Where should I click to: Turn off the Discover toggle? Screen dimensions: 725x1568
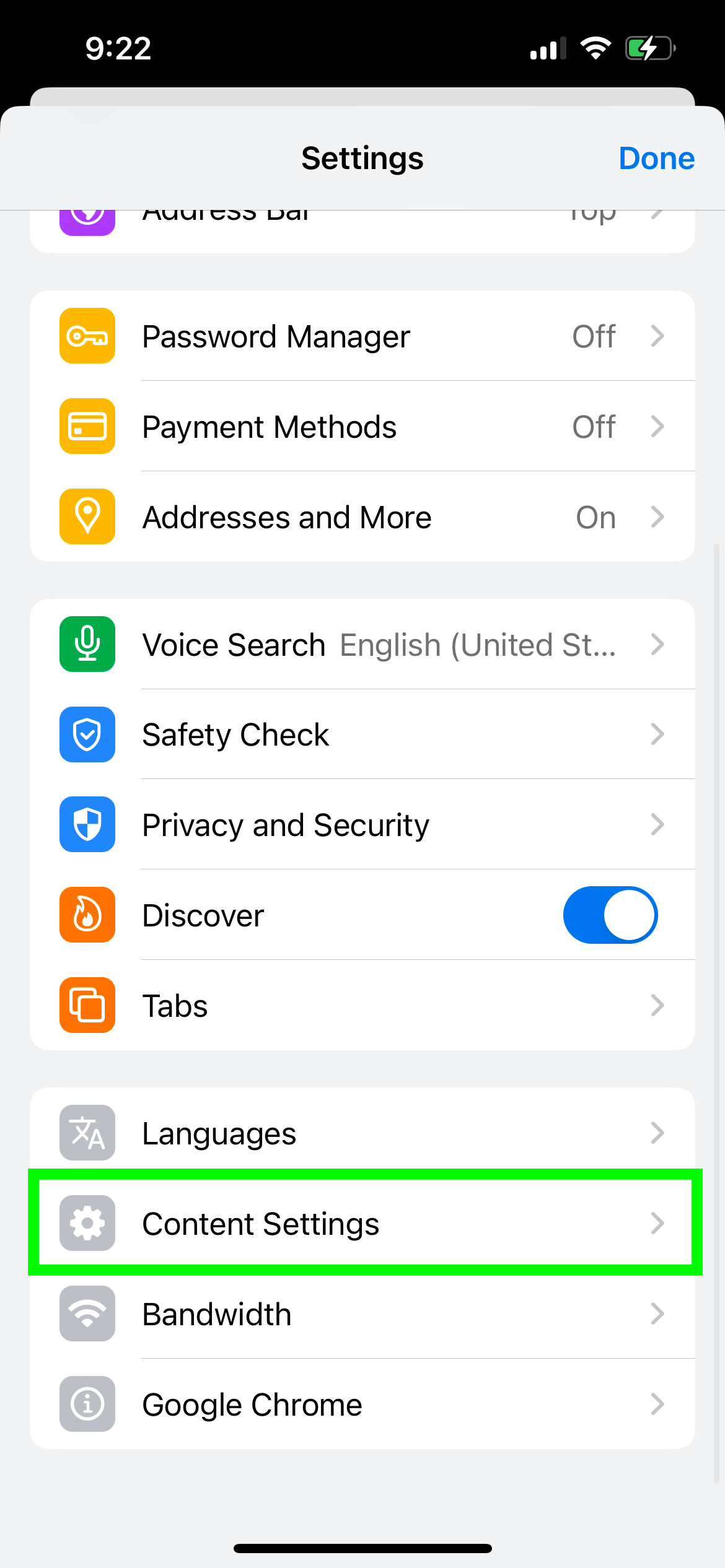pos(610,915)
